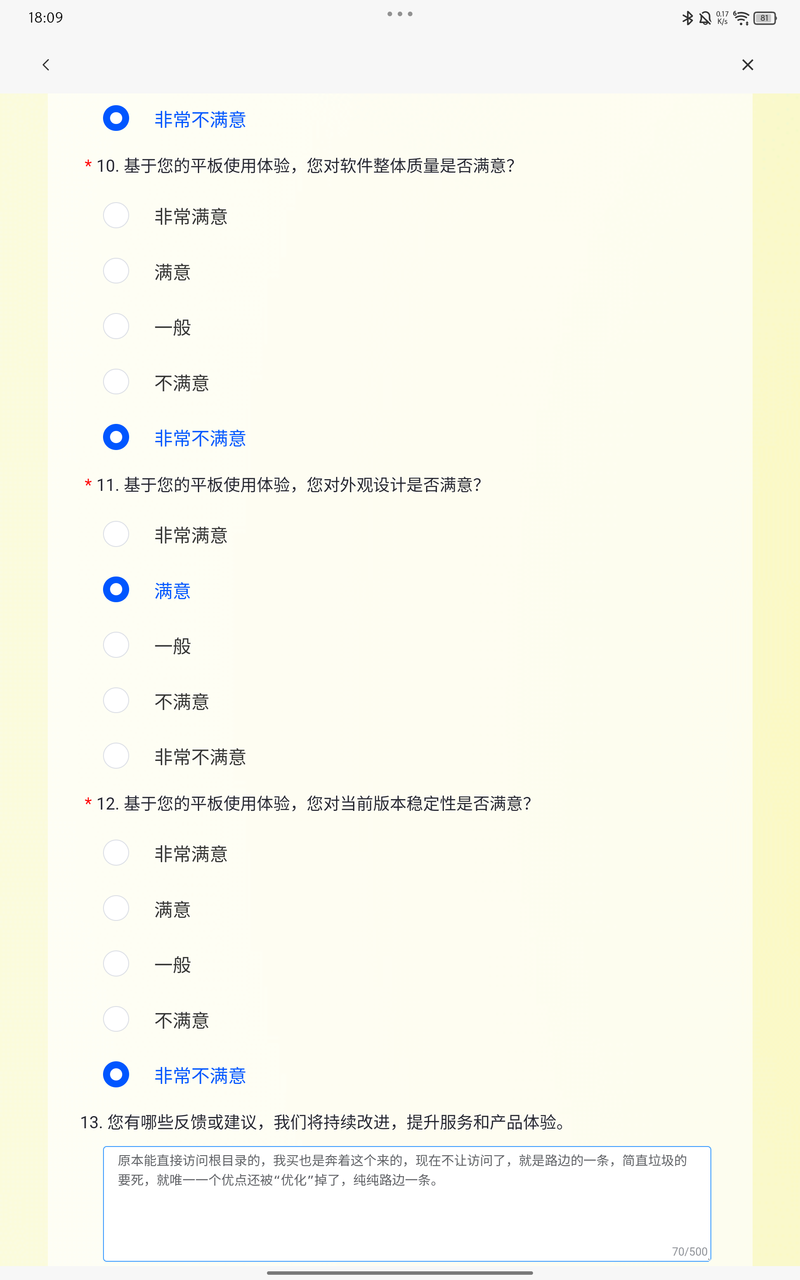Go back with the top-left arrow
Screen dimensions: 800x1280
point(46,65)
